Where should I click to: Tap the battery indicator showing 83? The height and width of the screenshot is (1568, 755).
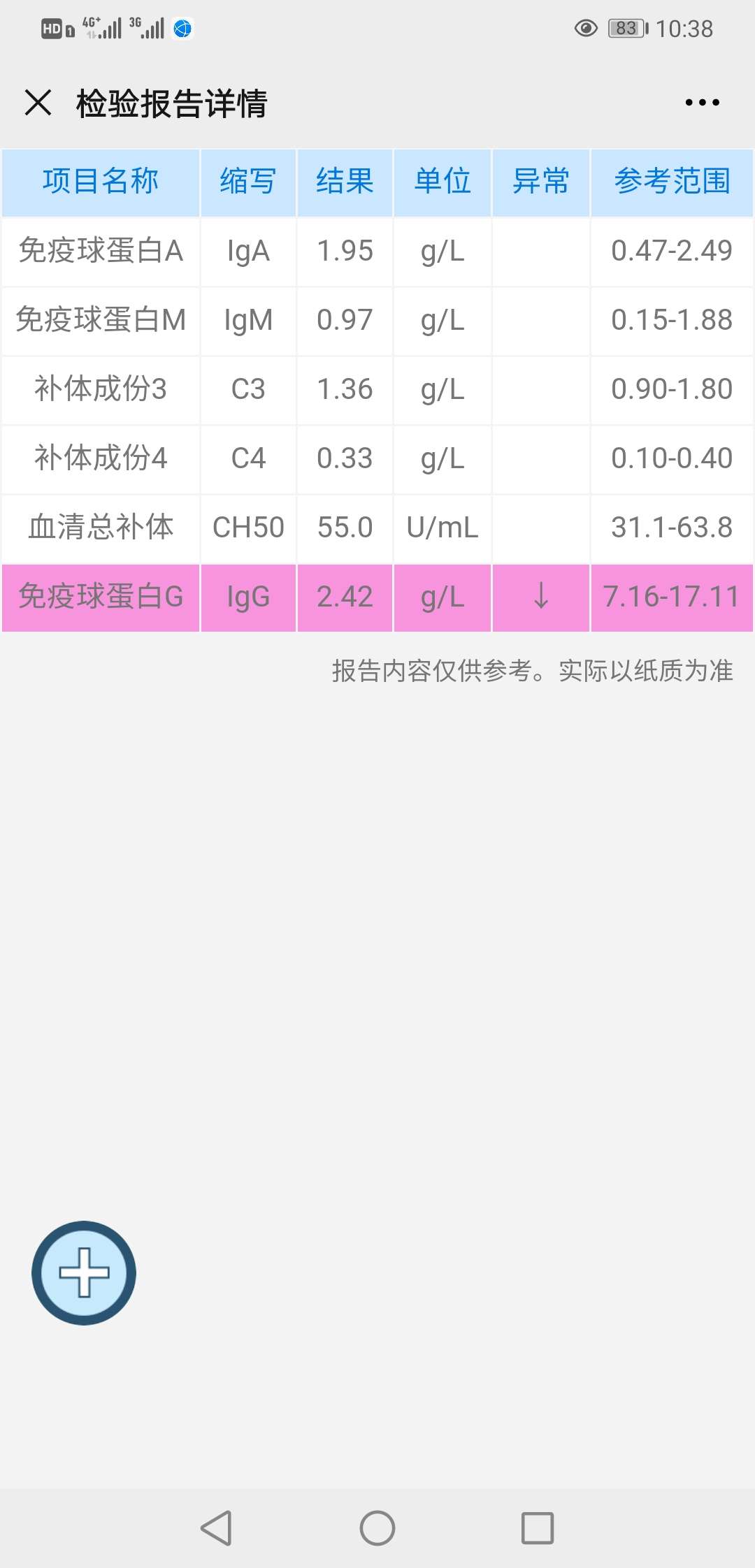click(624, 28)
